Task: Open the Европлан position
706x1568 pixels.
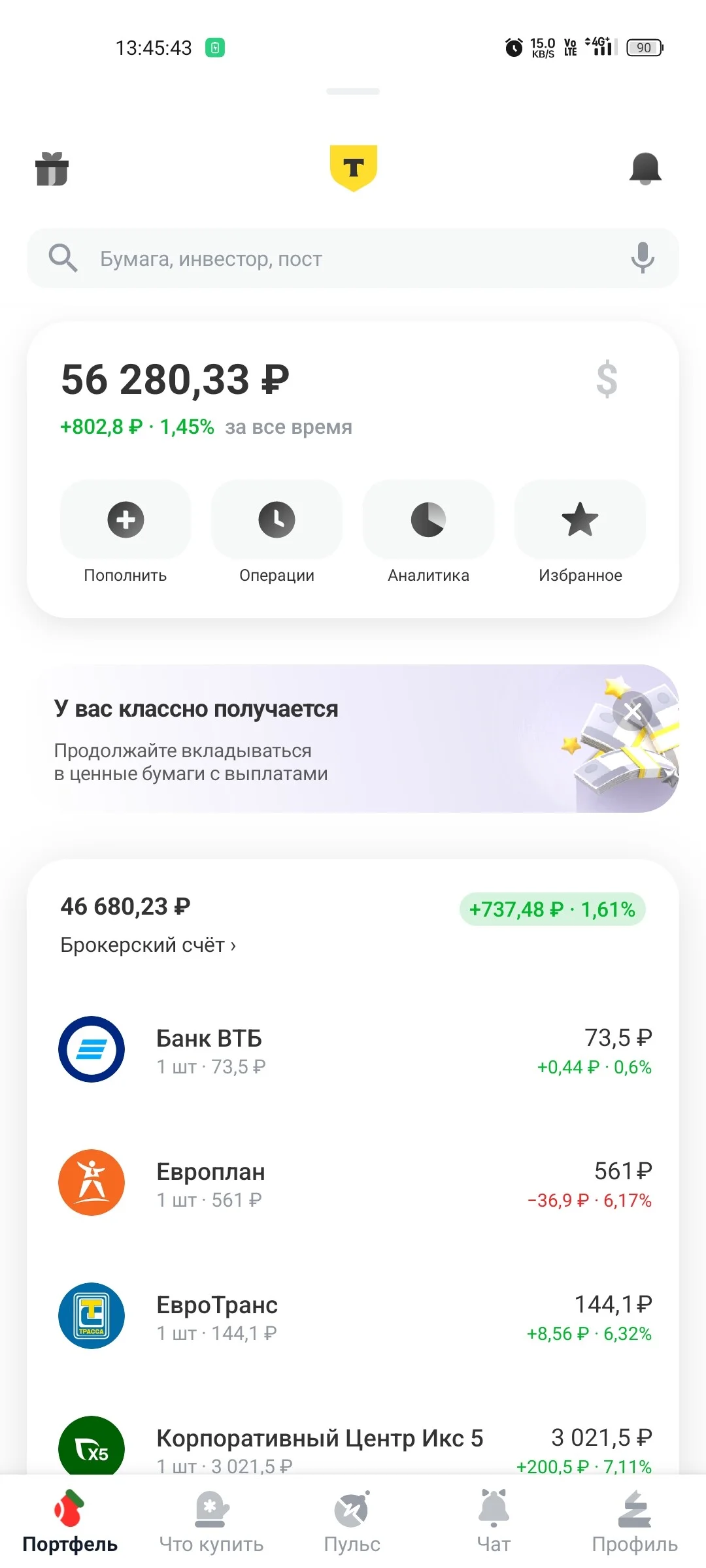Action: point(353,1183)
